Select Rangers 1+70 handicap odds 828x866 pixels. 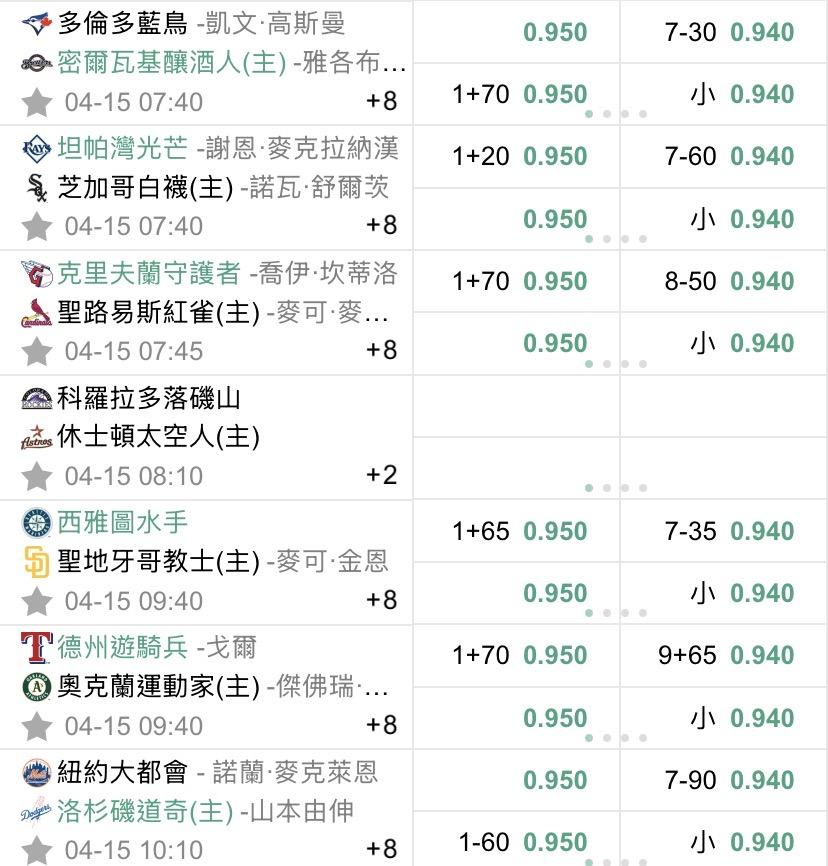[x=516, y=656]
